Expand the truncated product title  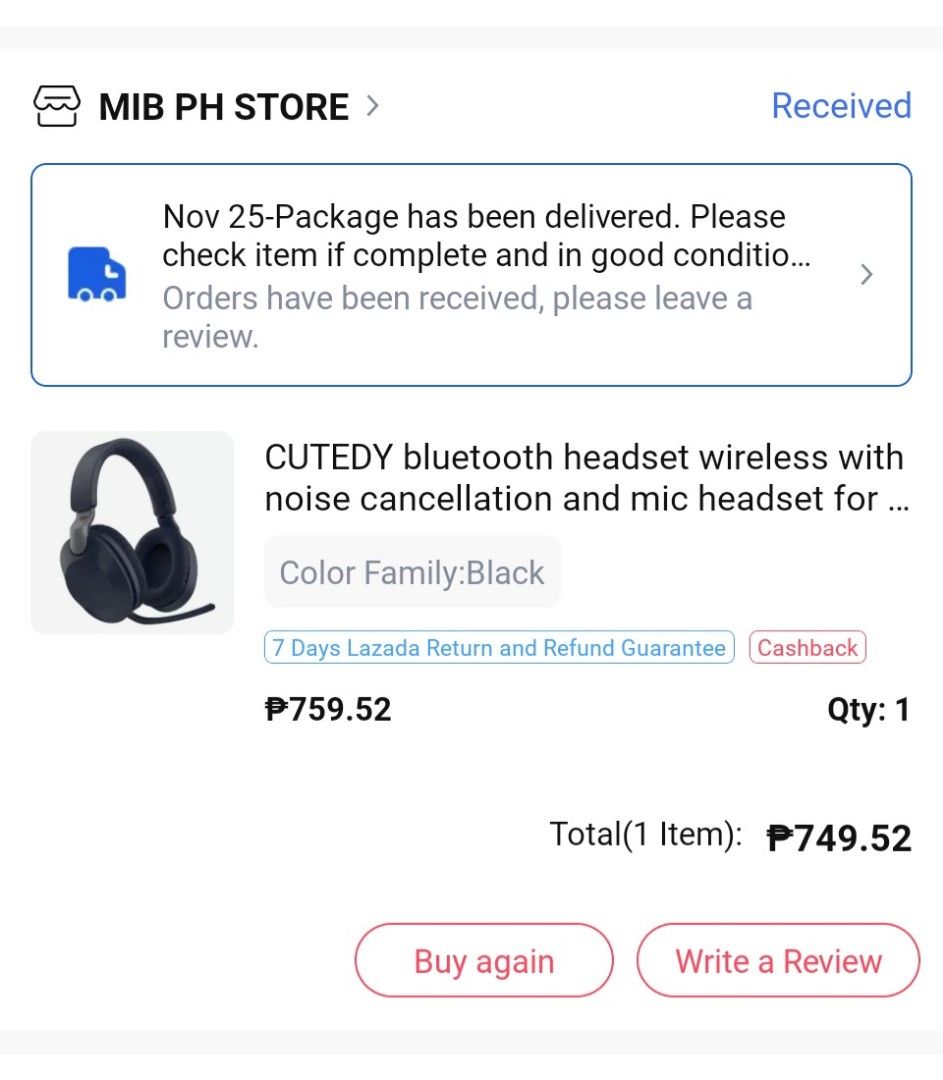[585, 477]
